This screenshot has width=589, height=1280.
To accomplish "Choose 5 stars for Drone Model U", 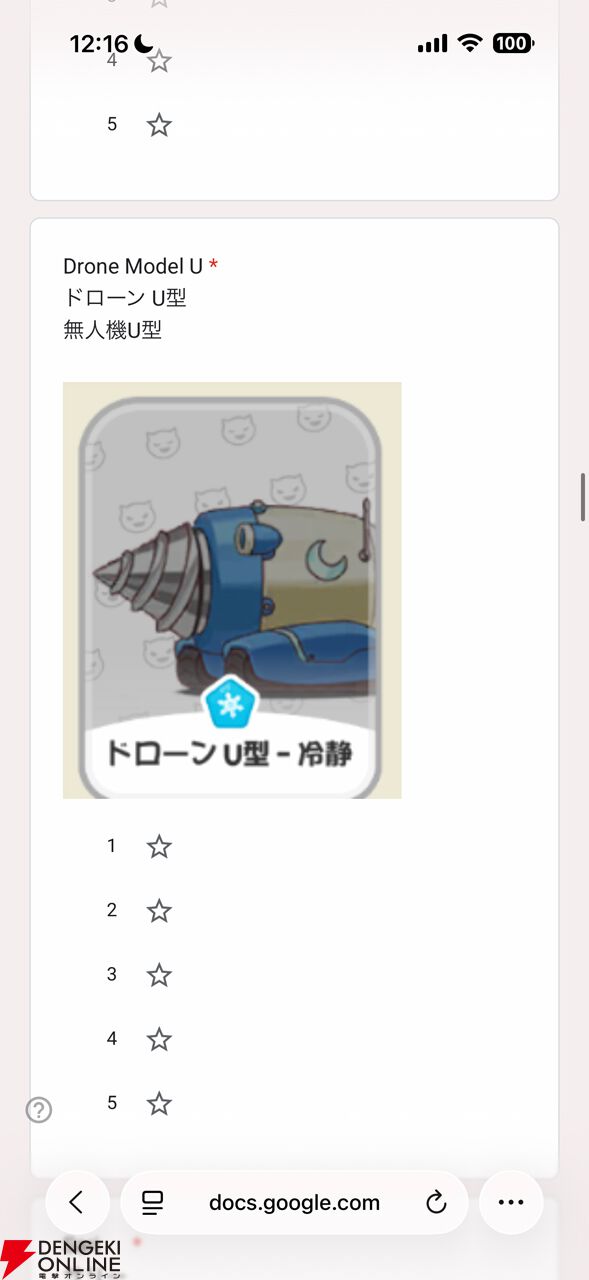I will pyautogui.click(x=159, y=1104).
